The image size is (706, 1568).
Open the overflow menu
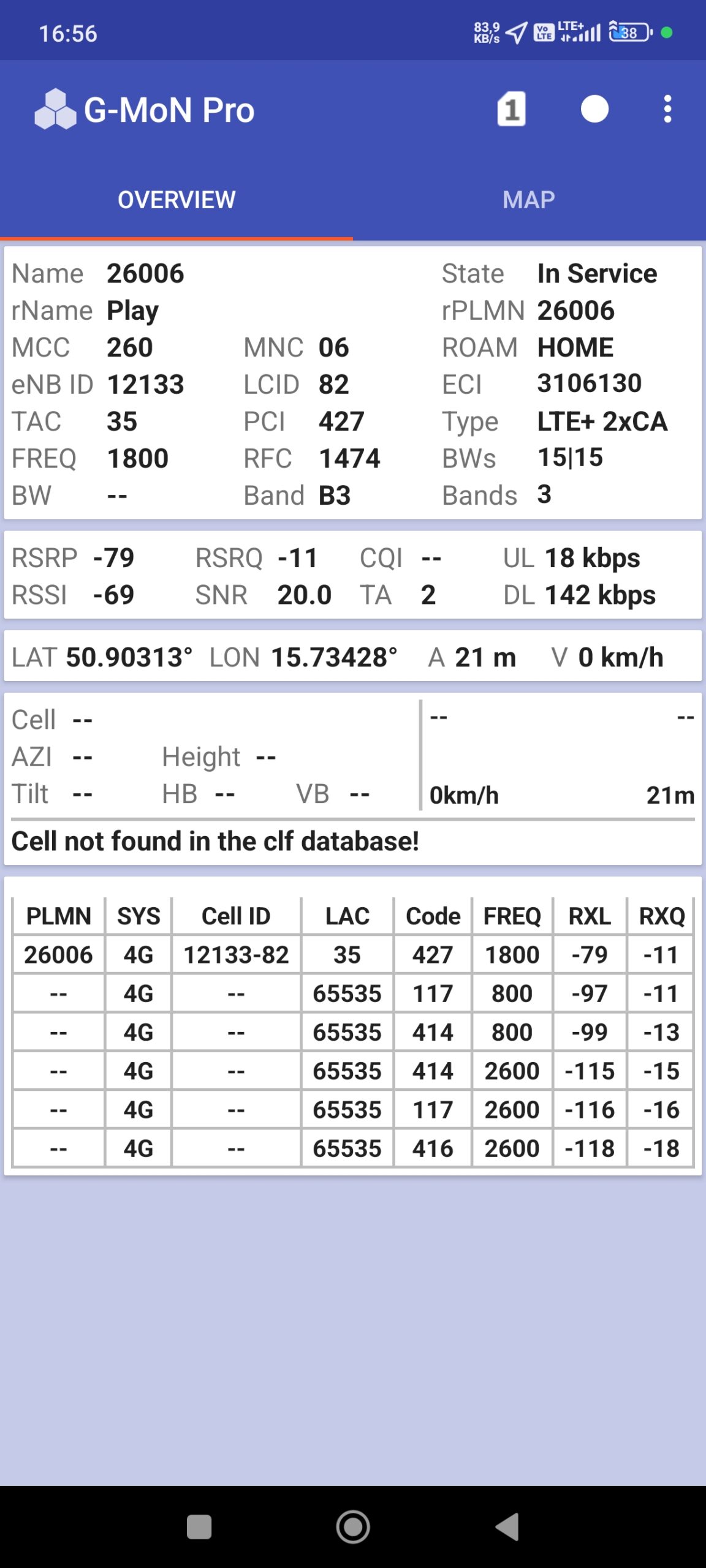[667, 110]
